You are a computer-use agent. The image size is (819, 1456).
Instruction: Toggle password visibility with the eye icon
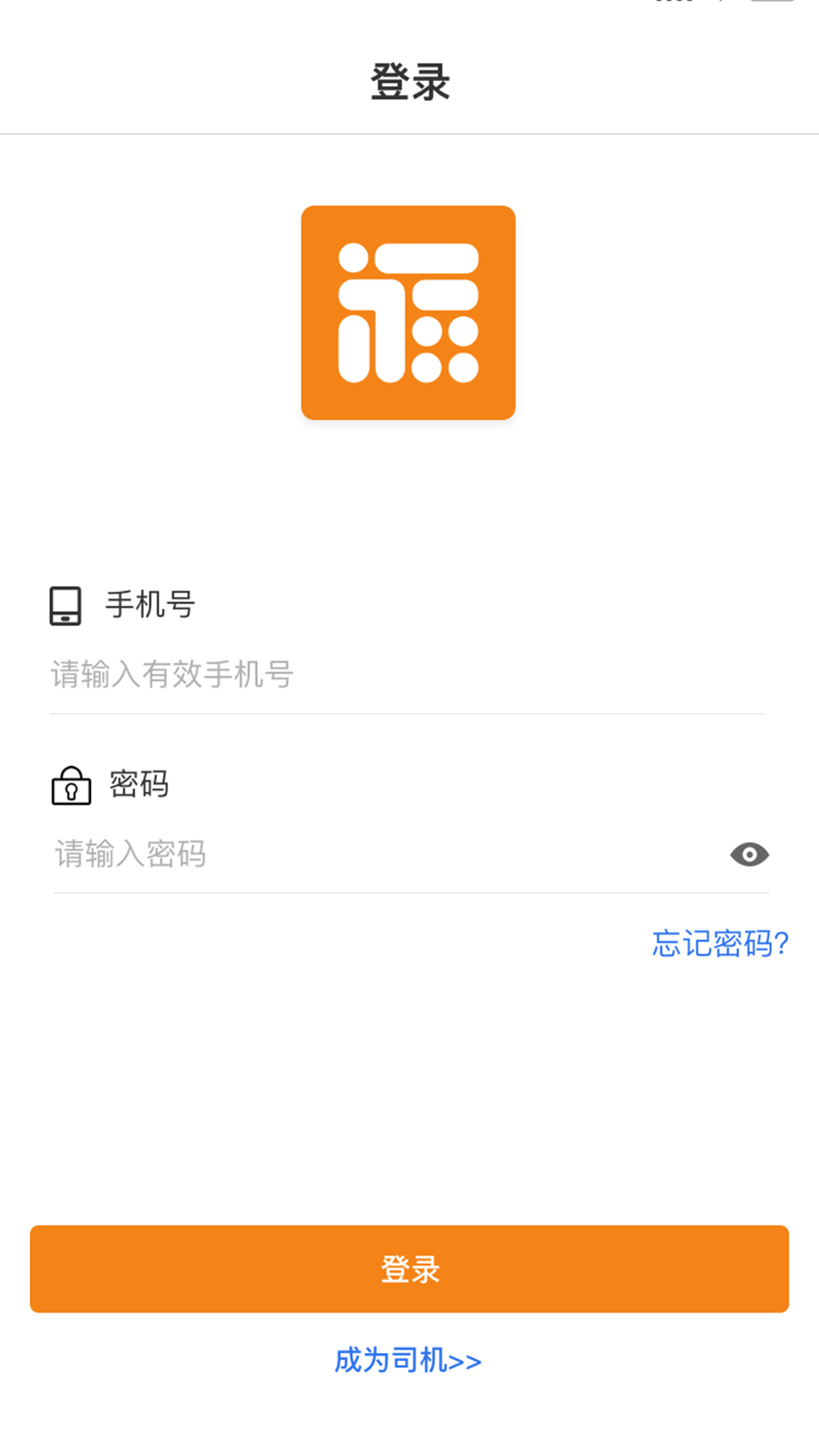click(x=749, y=855)
